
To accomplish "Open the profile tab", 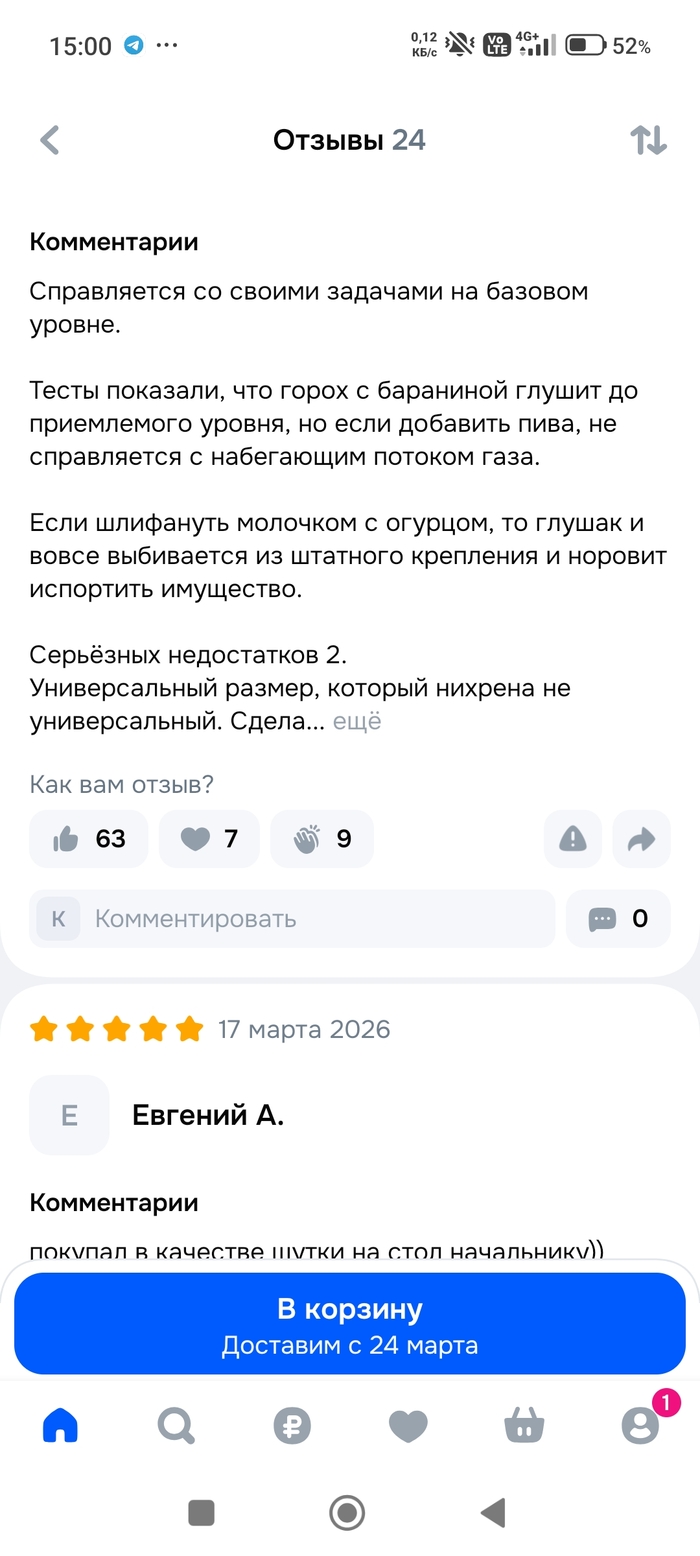I will [x=640, y=1426].
